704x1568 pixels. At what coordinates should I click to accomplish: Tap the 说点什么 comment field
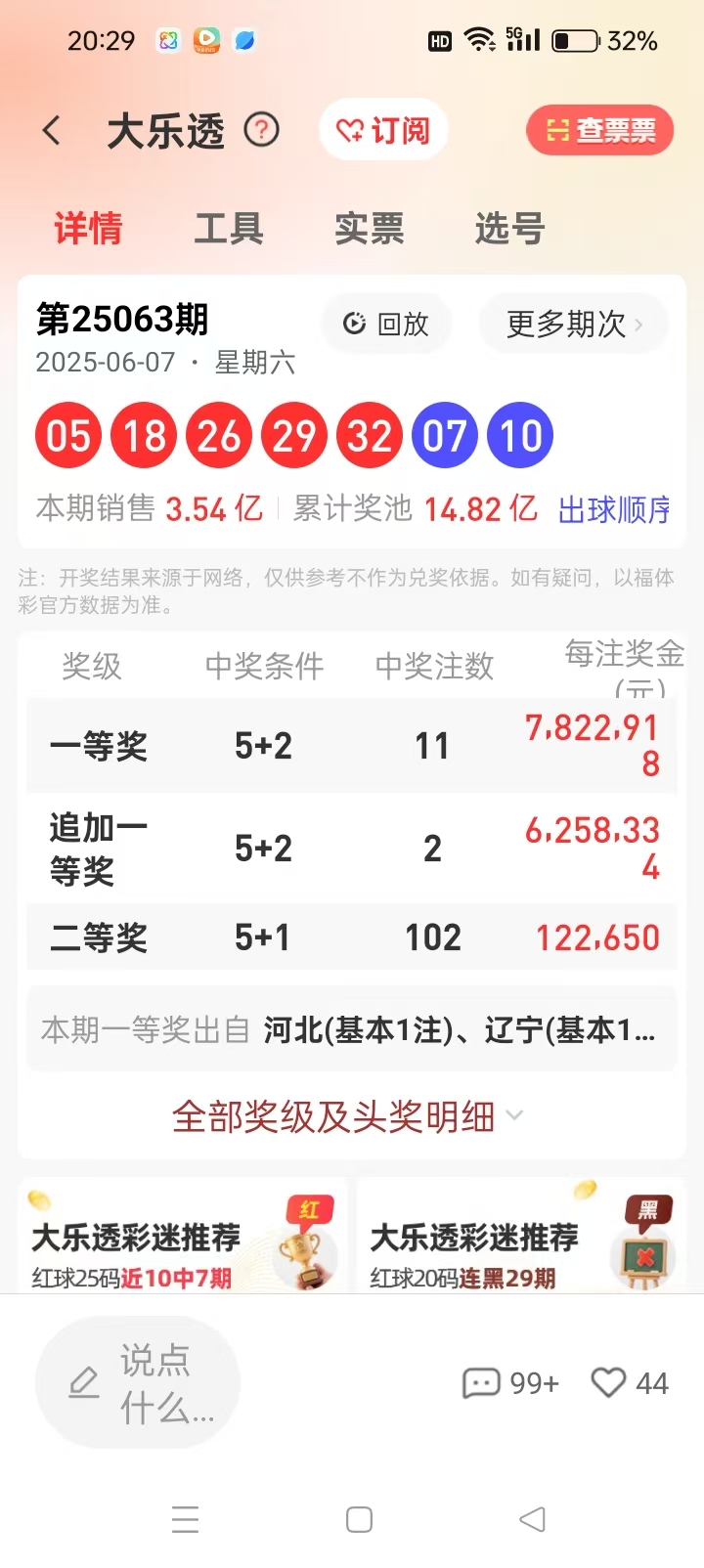click(138, 1382)
